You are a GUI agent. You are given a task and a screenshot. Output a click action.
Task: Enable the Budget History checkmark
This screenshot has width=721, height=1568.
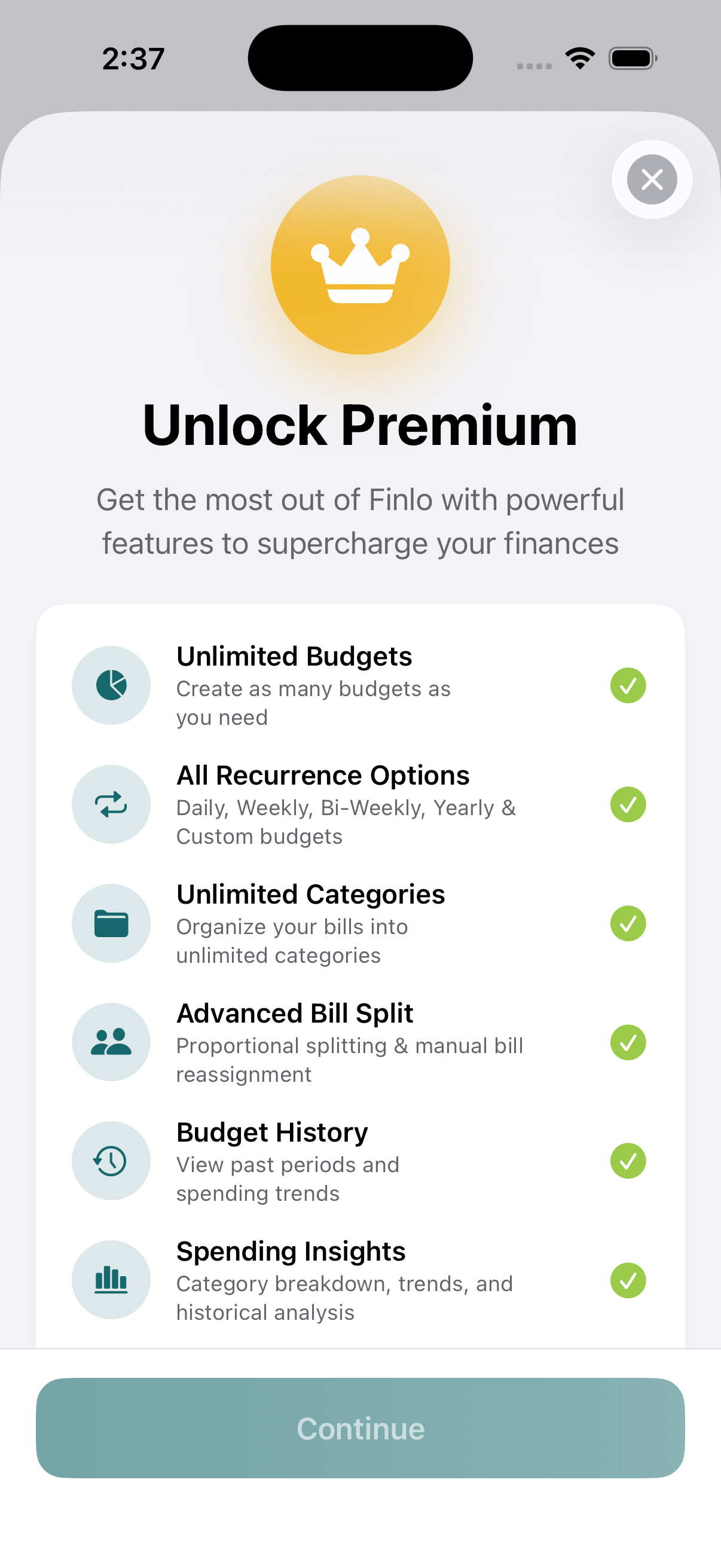[628, 1161]
